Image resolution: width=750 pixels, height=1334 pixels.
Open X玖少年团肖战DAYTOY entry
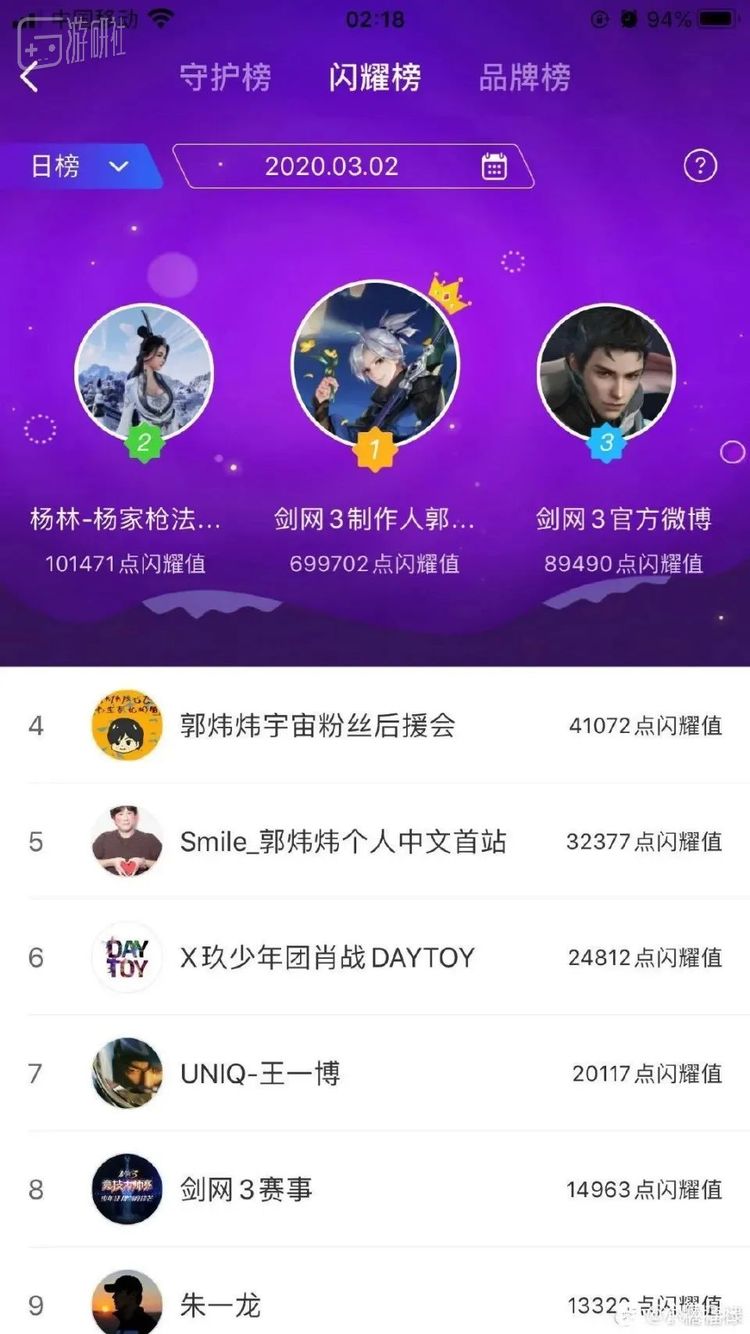point(375,957)
